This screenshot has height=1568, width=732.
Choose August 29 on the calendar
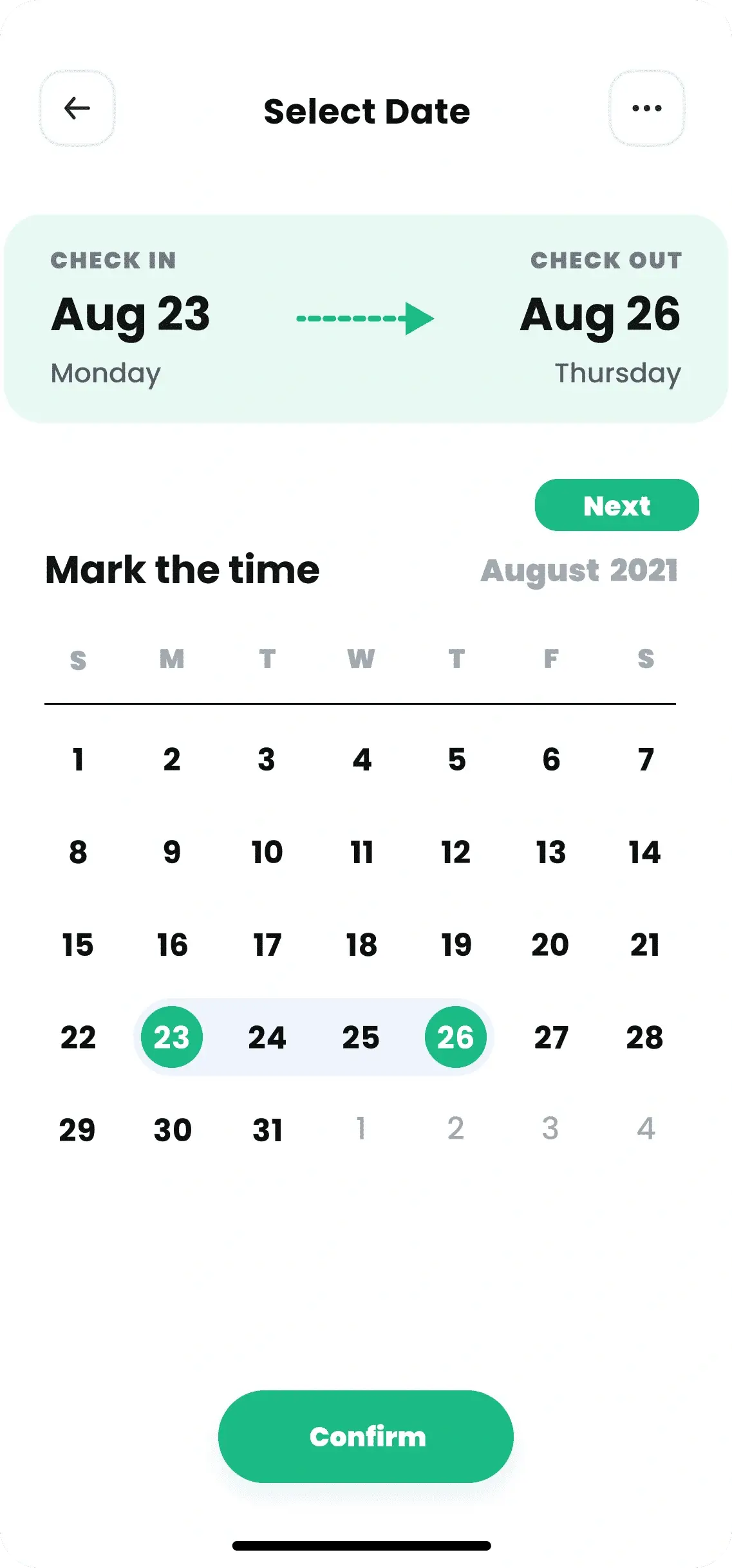(x=78, y=1130)
